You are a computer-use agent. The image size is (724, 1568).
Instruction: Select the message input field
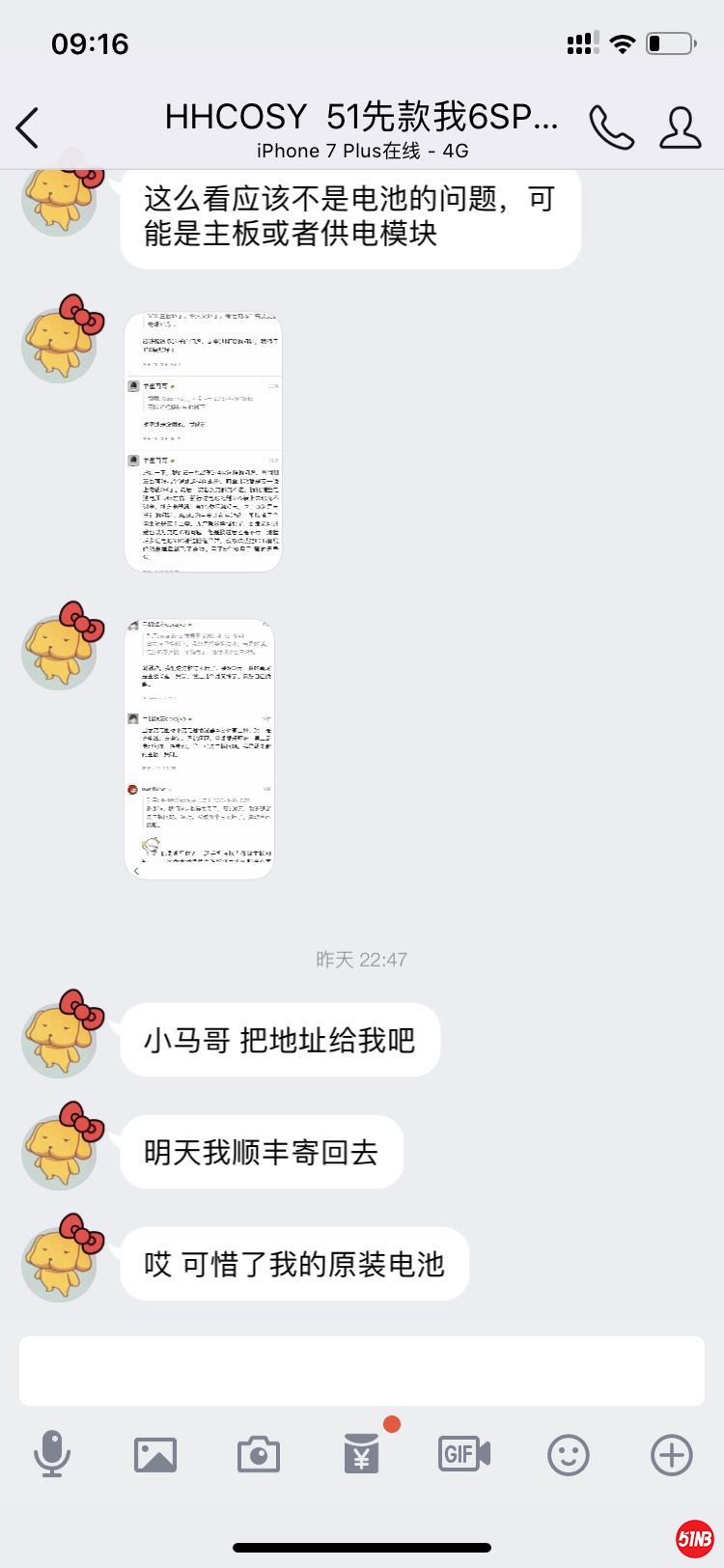[x=362, y=1369]
